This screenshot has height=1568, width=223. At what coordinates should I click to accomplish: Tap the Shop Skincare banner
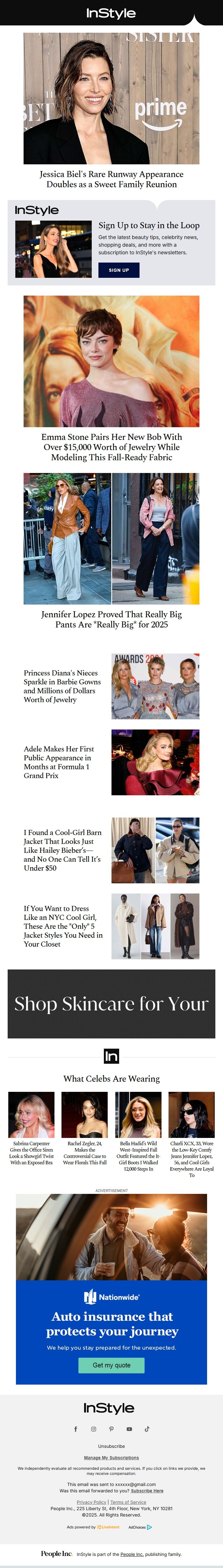coord(111,1004)
